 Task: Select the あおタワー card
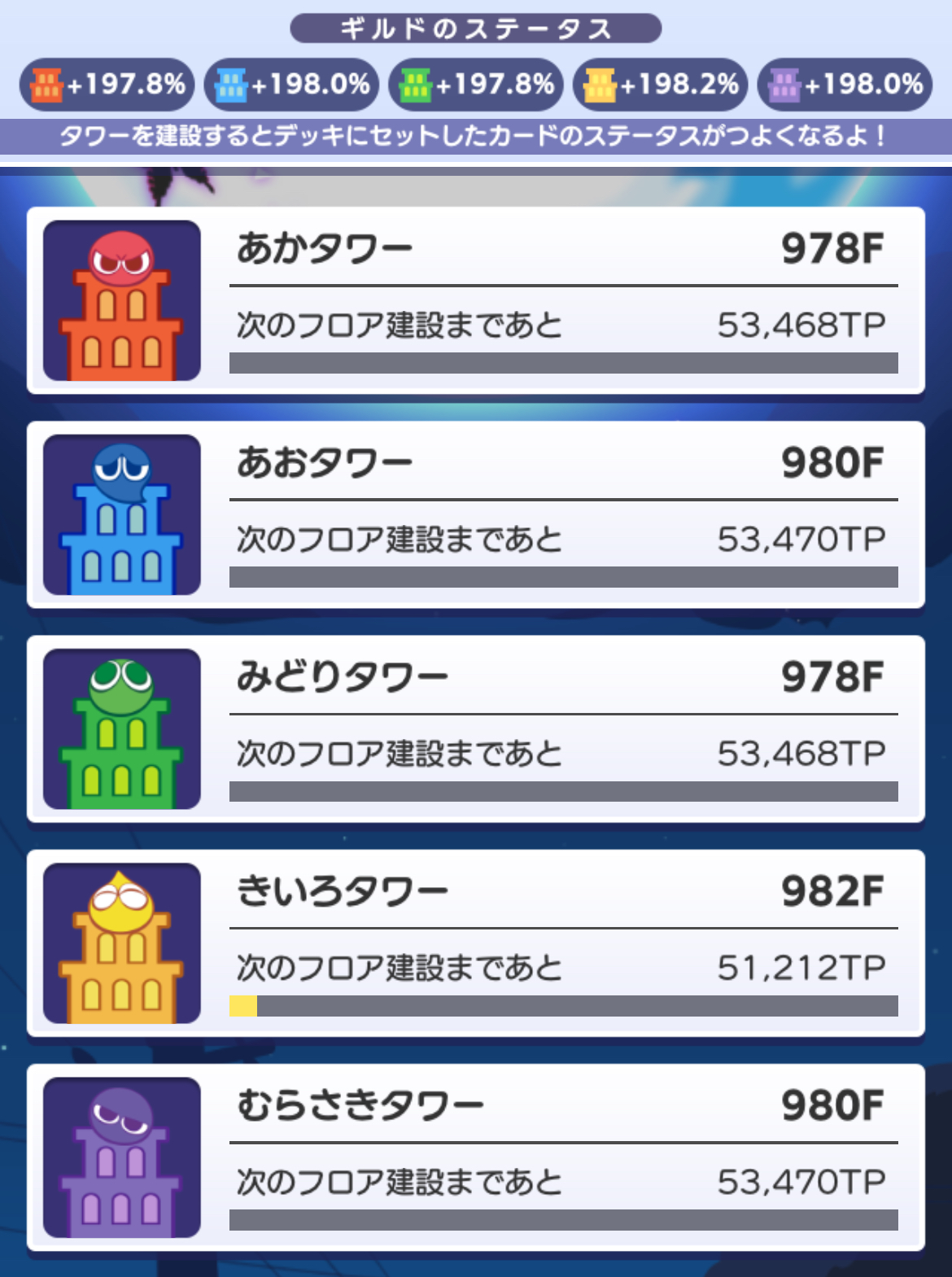pos(475,514)
